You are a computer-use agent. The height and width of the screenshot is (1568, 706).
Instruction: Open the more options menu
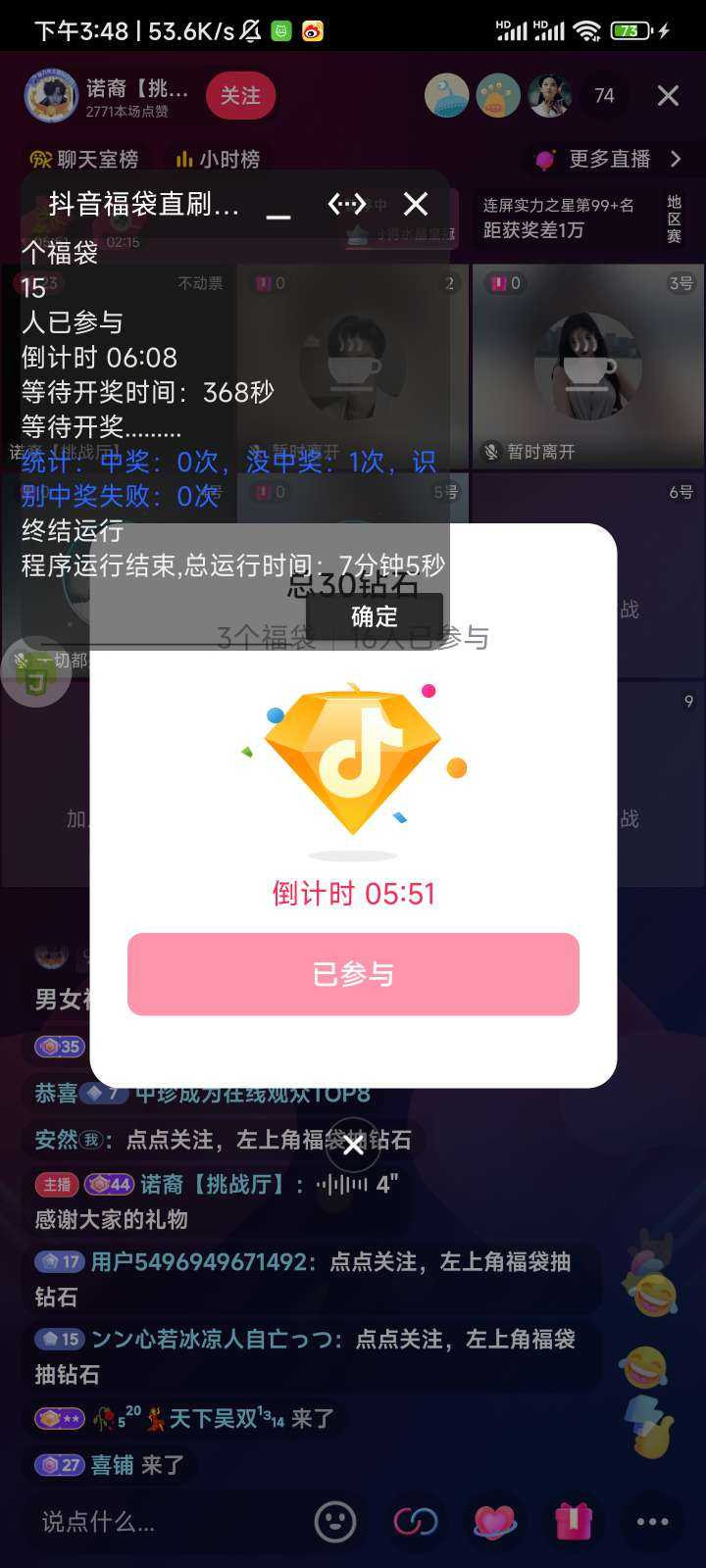tap(652, 1521)
